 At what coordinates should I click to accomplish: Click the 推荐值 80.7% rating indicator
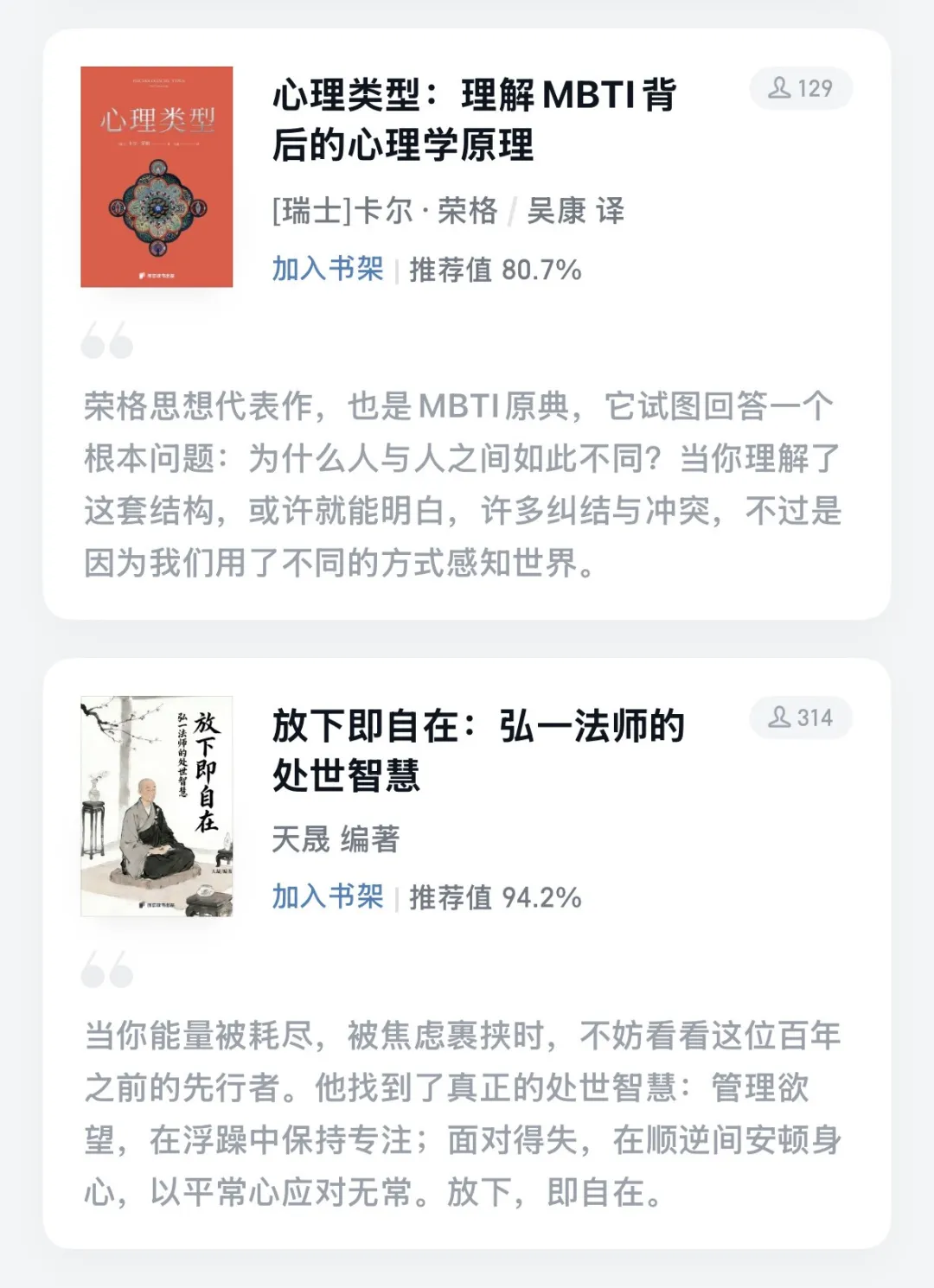tap(496, 271)
